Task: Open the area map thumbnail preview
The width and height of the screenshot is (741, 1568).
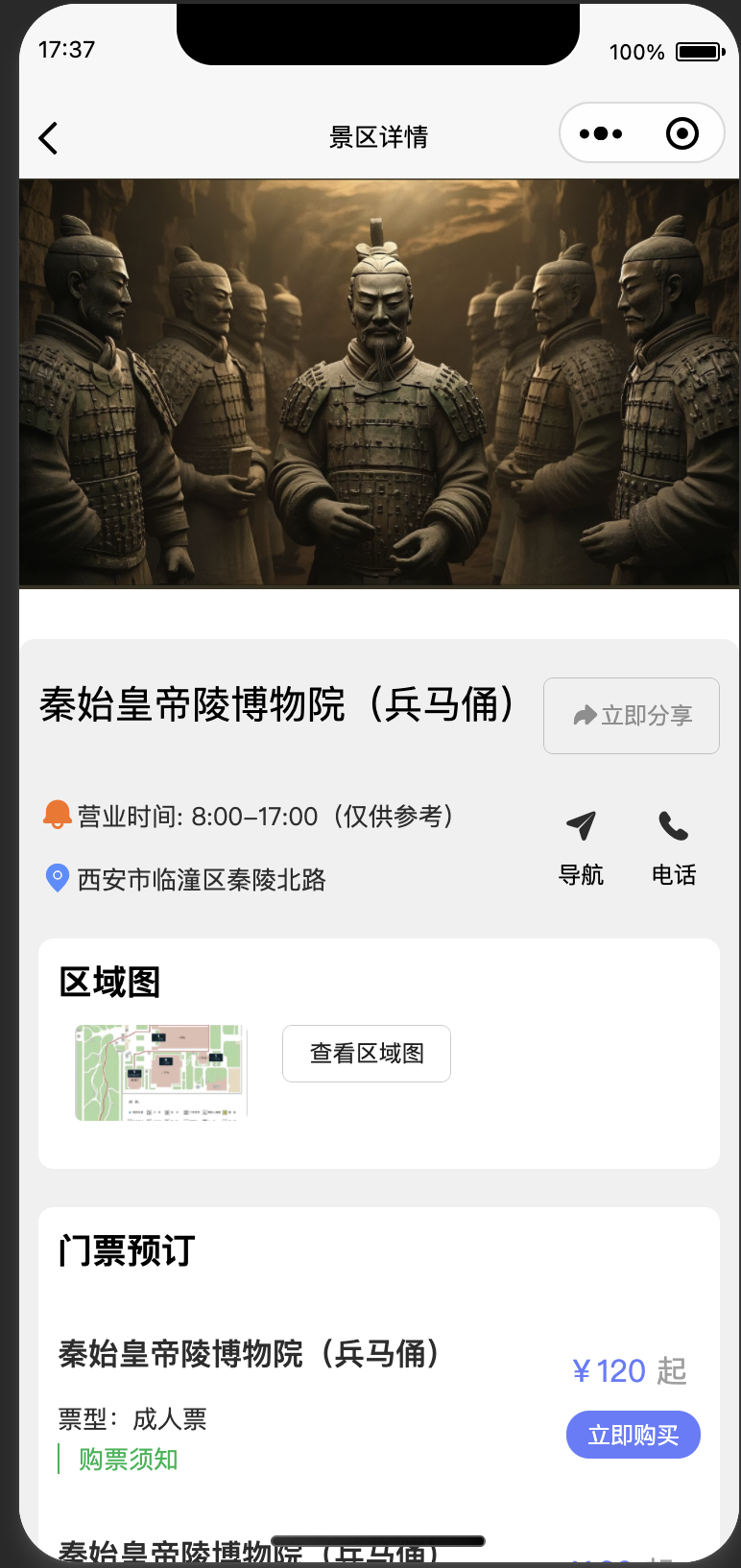Action: click(159, 1072)
